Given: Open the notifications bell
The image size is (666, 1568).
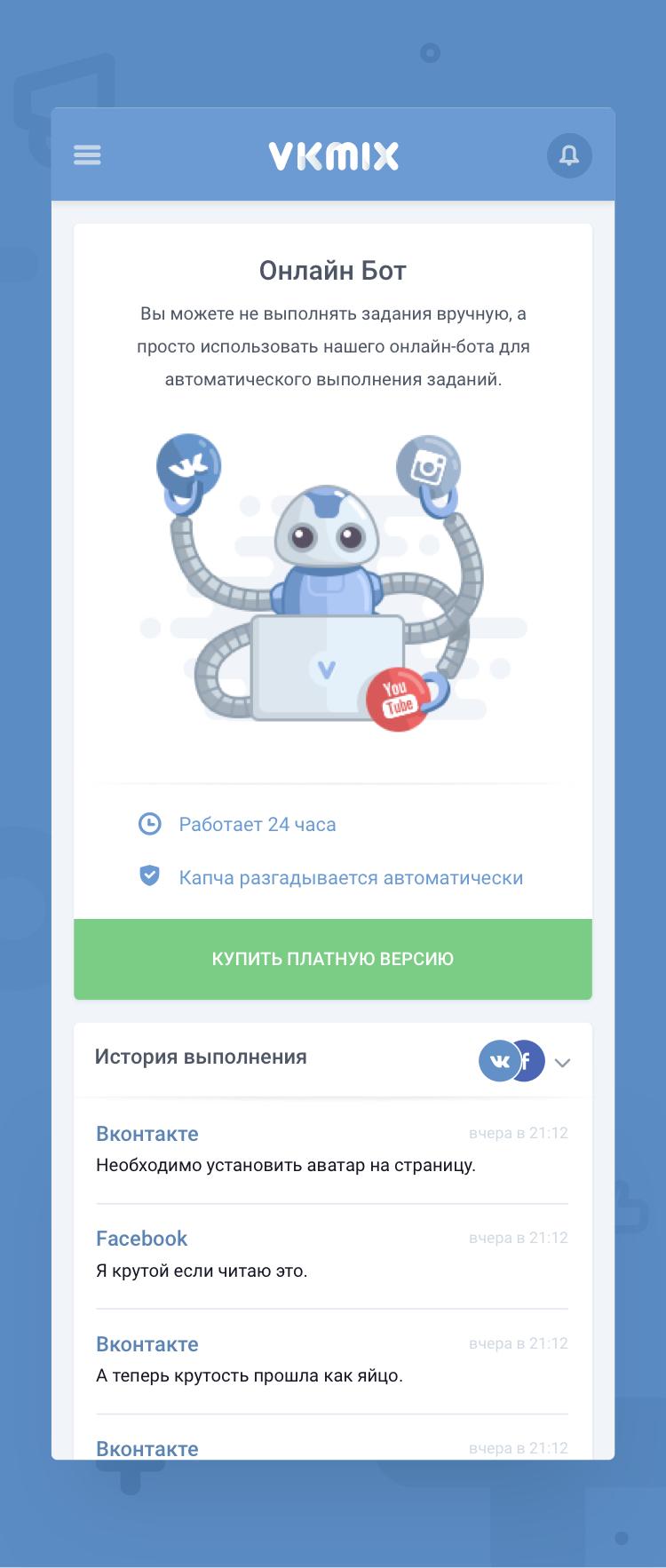Looking at the screenshot, I should [x=568, y=155].
